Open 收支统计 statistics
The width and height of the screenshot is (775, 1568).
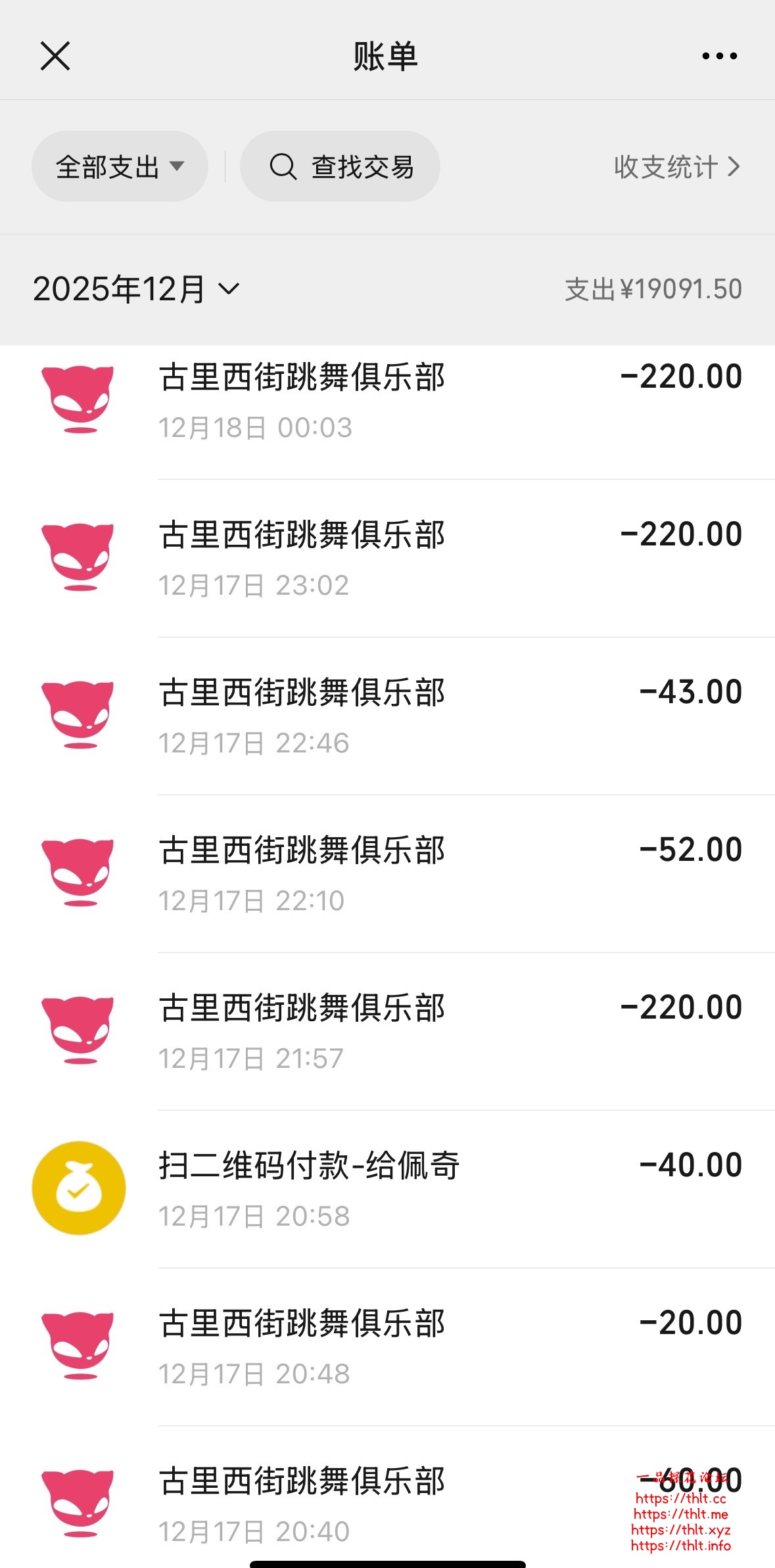[x=676, y=167]
